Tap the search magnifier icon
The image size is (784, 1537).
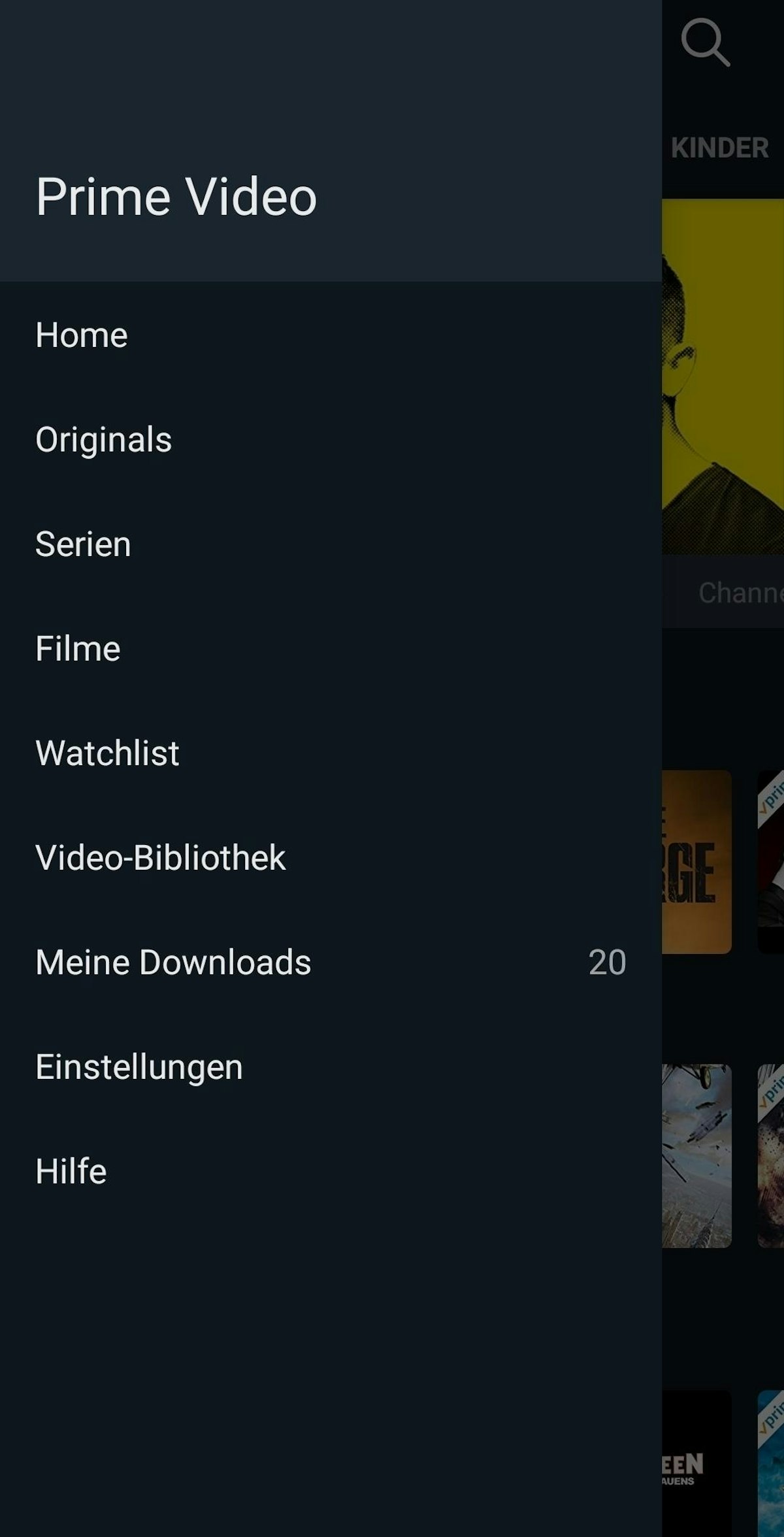point(705,42)
